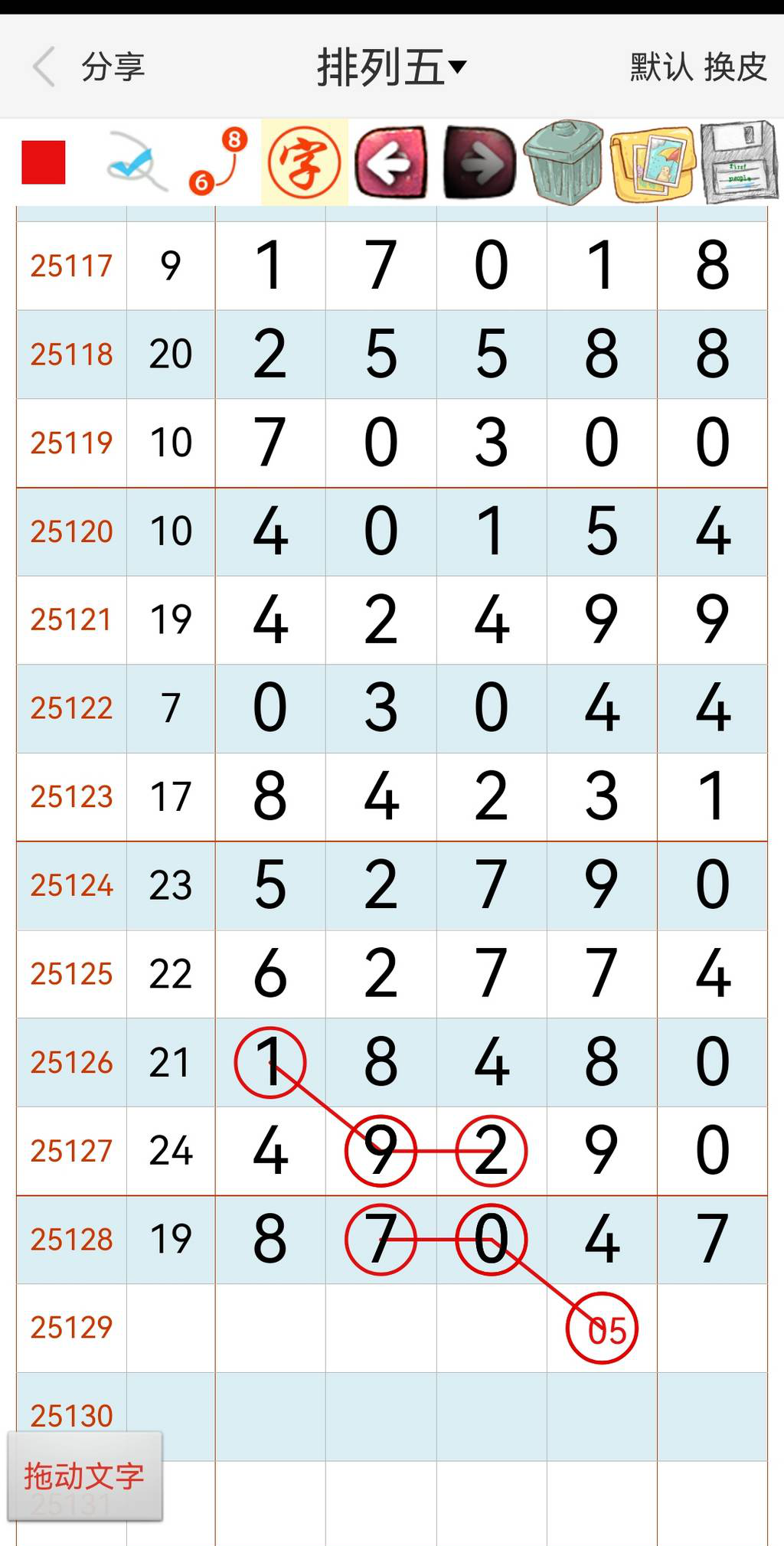Go back using the left chevron
Viewport: 784px width, 1546px height.
click(x=44, y=67)
